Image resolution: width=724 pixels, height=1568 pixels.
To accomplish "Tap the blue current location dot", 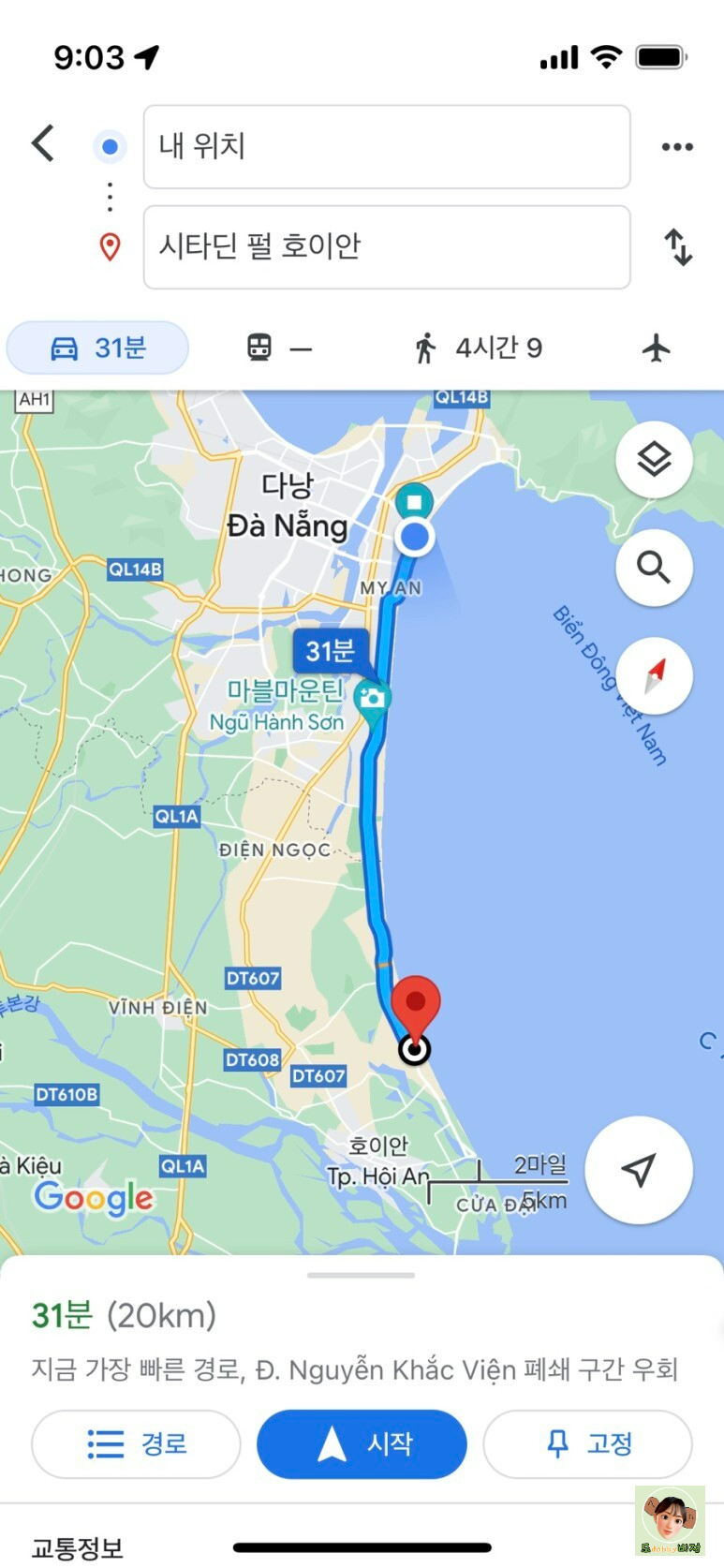I will (x=413, y=538).
